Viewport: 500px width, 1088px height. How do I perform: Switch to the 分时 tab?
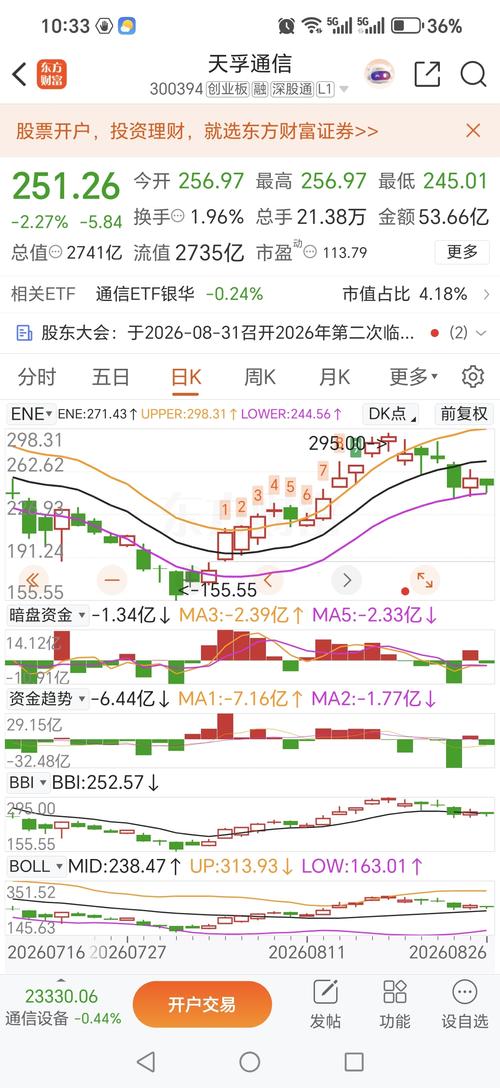[37, 377]
